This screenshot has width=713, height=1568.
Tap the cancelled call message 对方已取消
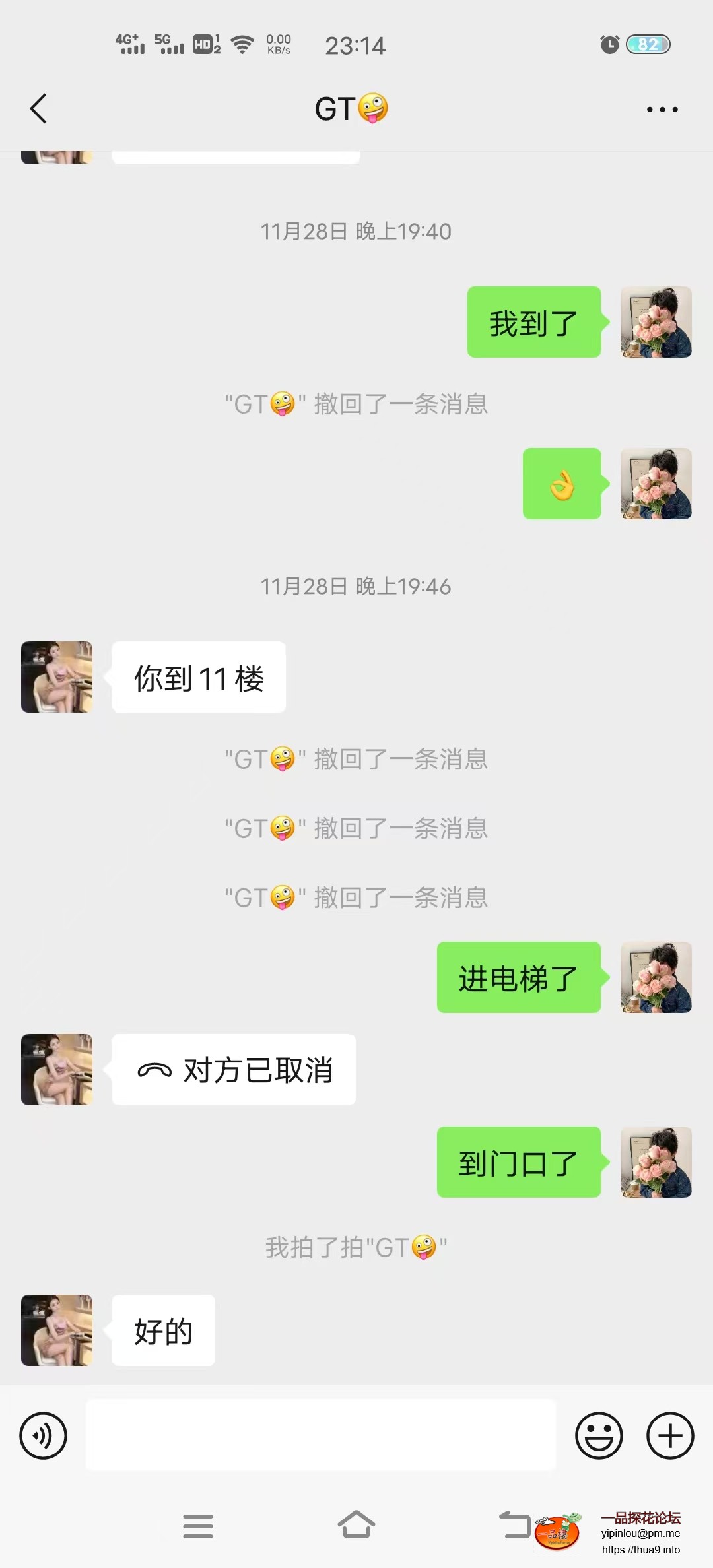click(x=234, y=1070)
